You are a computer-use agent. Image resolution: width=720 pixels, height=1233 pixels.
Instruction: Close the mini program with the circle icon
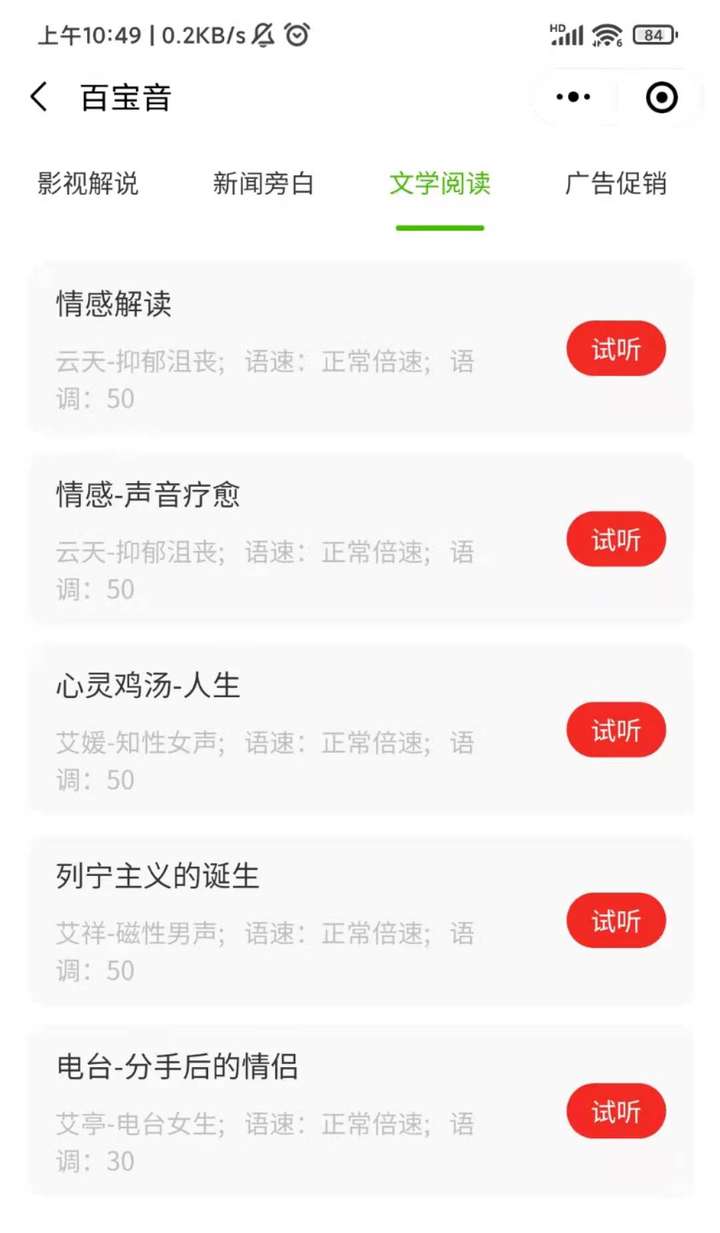coord(662,97)
